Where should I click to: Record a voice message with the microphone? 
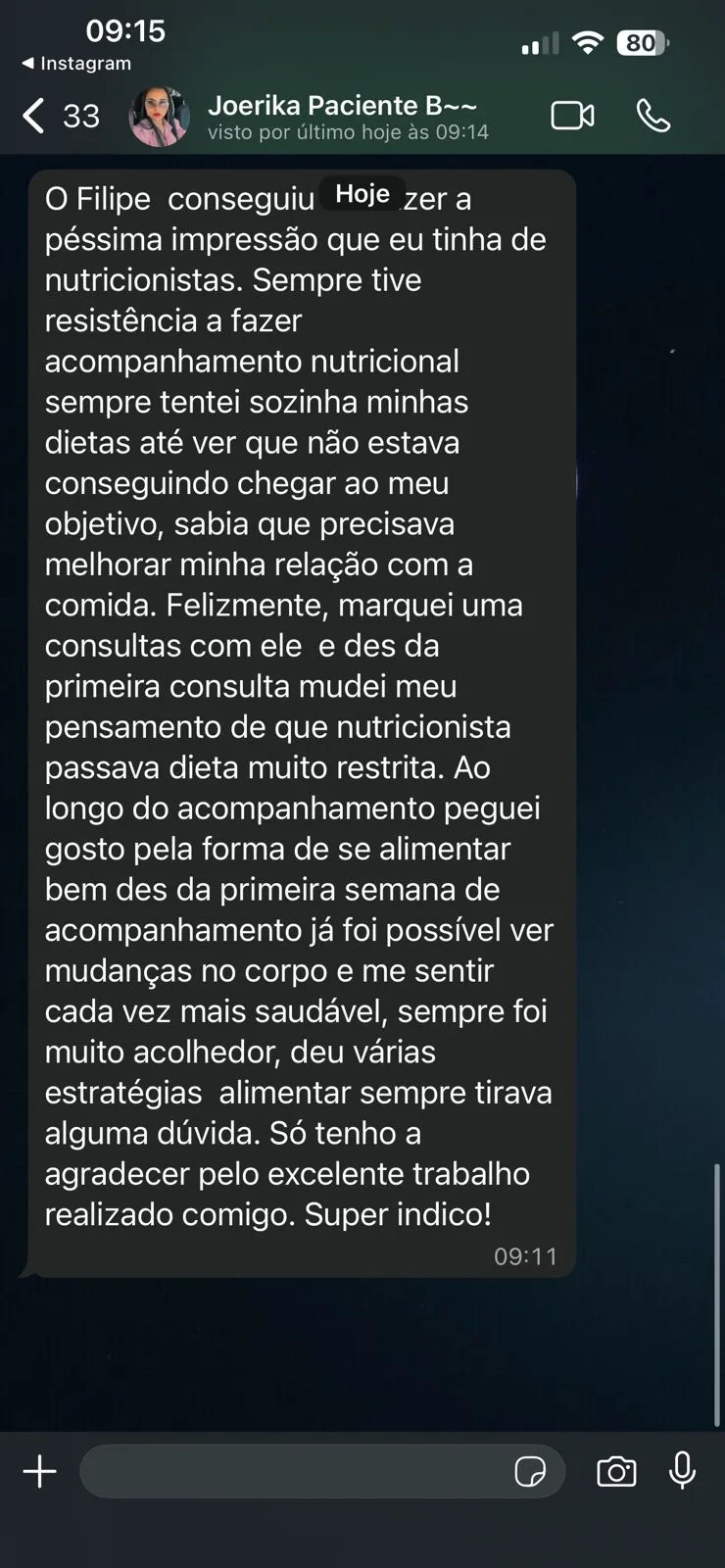click(x=682, y=1470)
